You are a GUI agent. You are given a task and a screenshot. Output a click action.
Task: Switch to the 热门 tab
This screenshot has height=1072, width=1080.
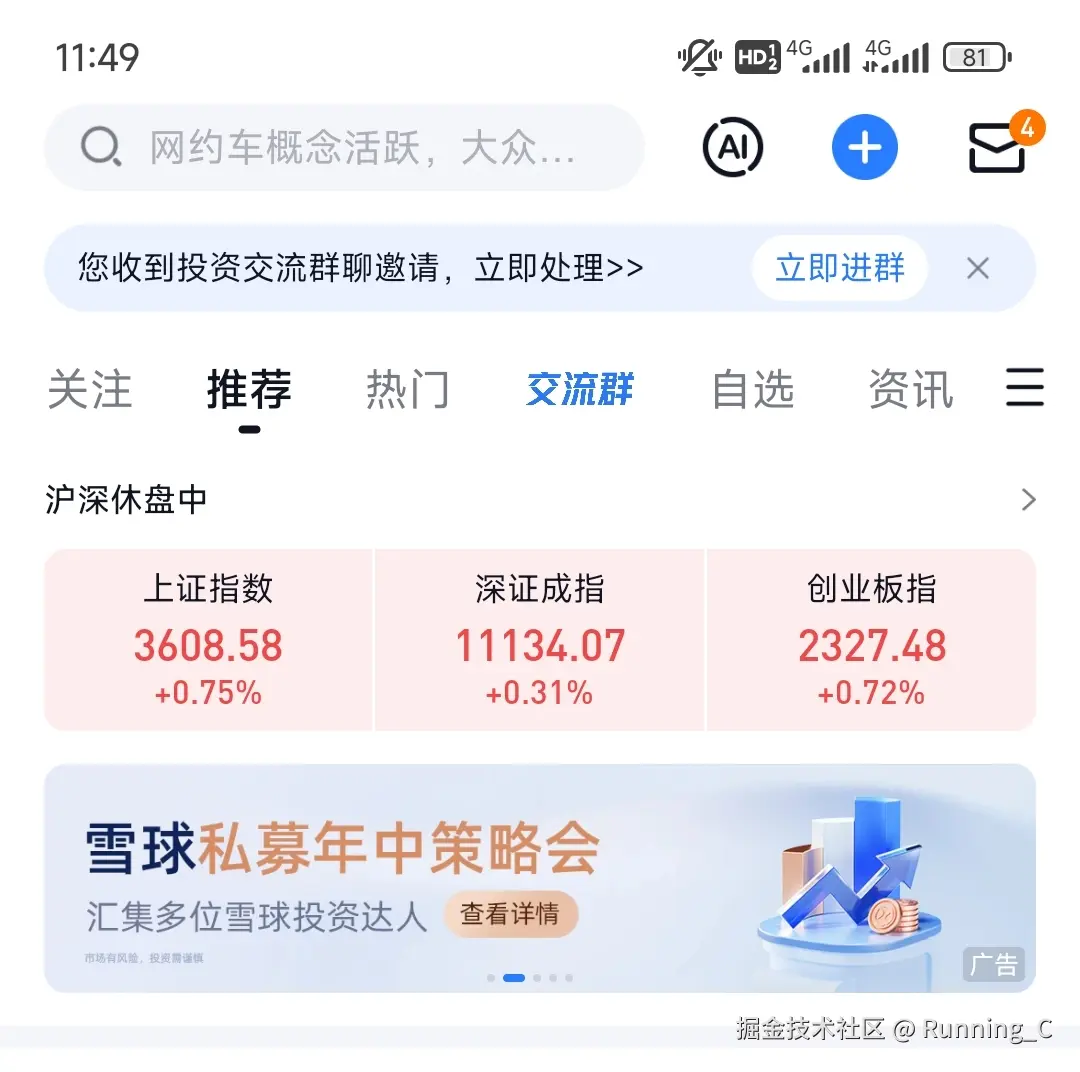click(408, 389)
